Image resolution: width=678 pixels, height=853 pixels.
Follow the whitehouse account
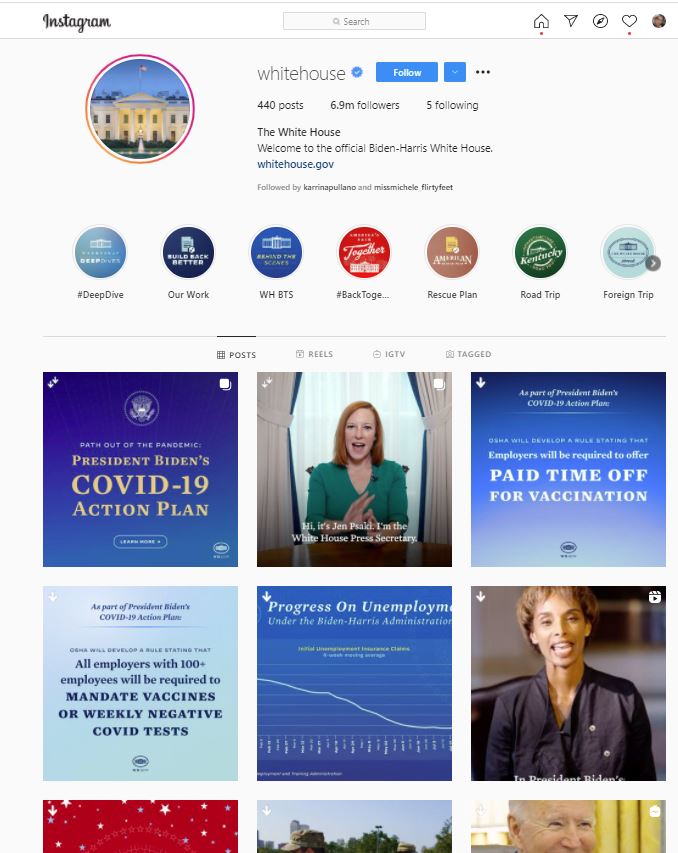tap(407, 72)
